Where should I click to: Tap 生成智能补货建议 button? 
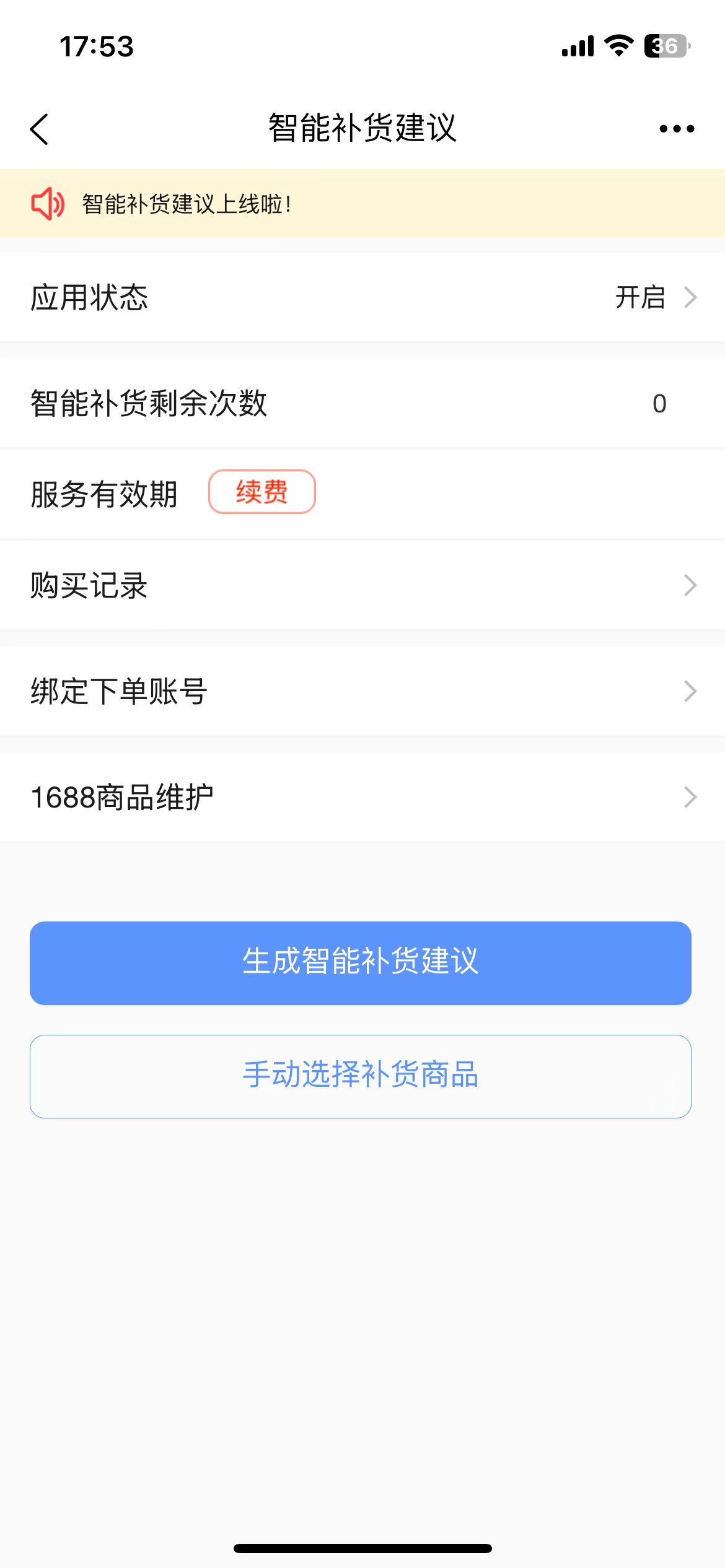pos(361,963)
